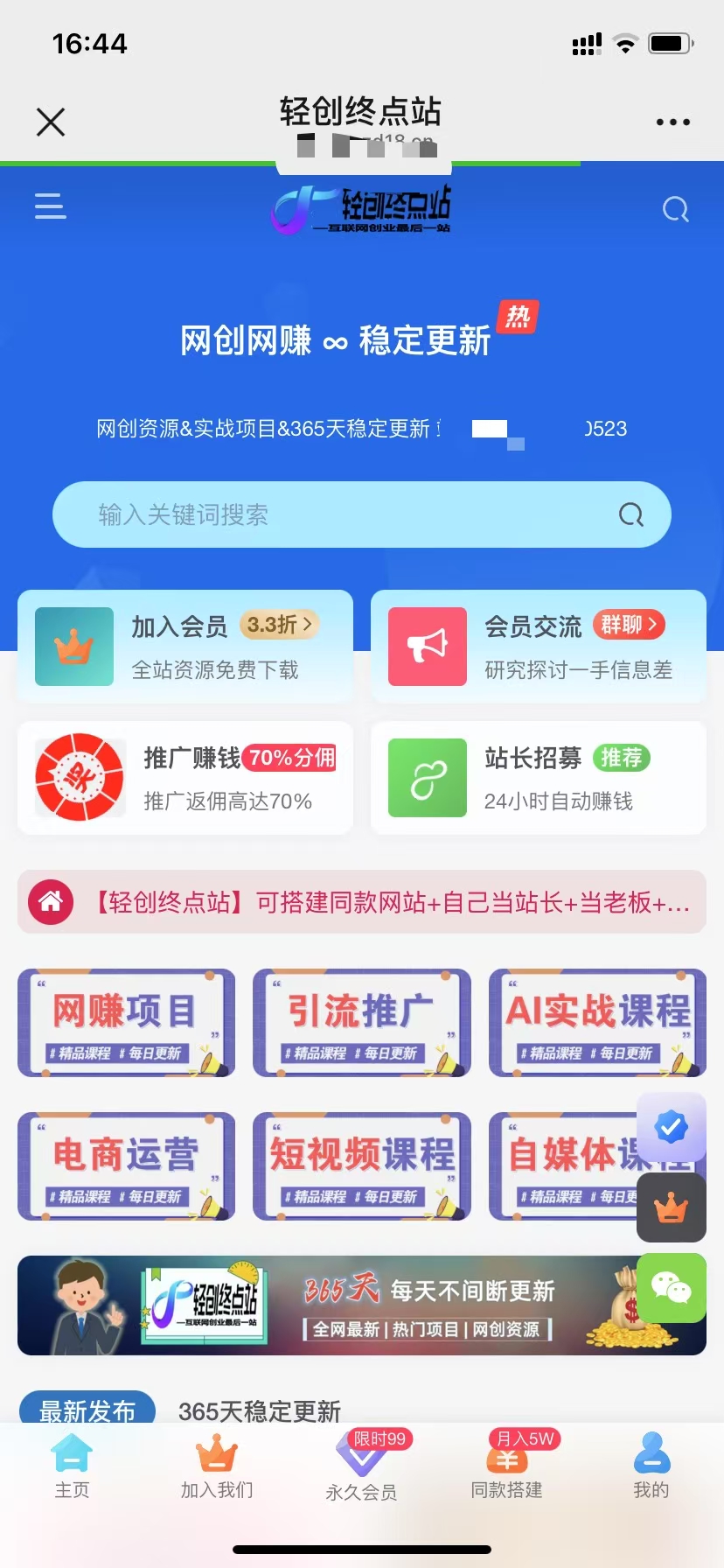Tap the green WeChat floating button
Image resolution: width=724 pixels, height=1568 pixels.
(x=671, y=1288)
